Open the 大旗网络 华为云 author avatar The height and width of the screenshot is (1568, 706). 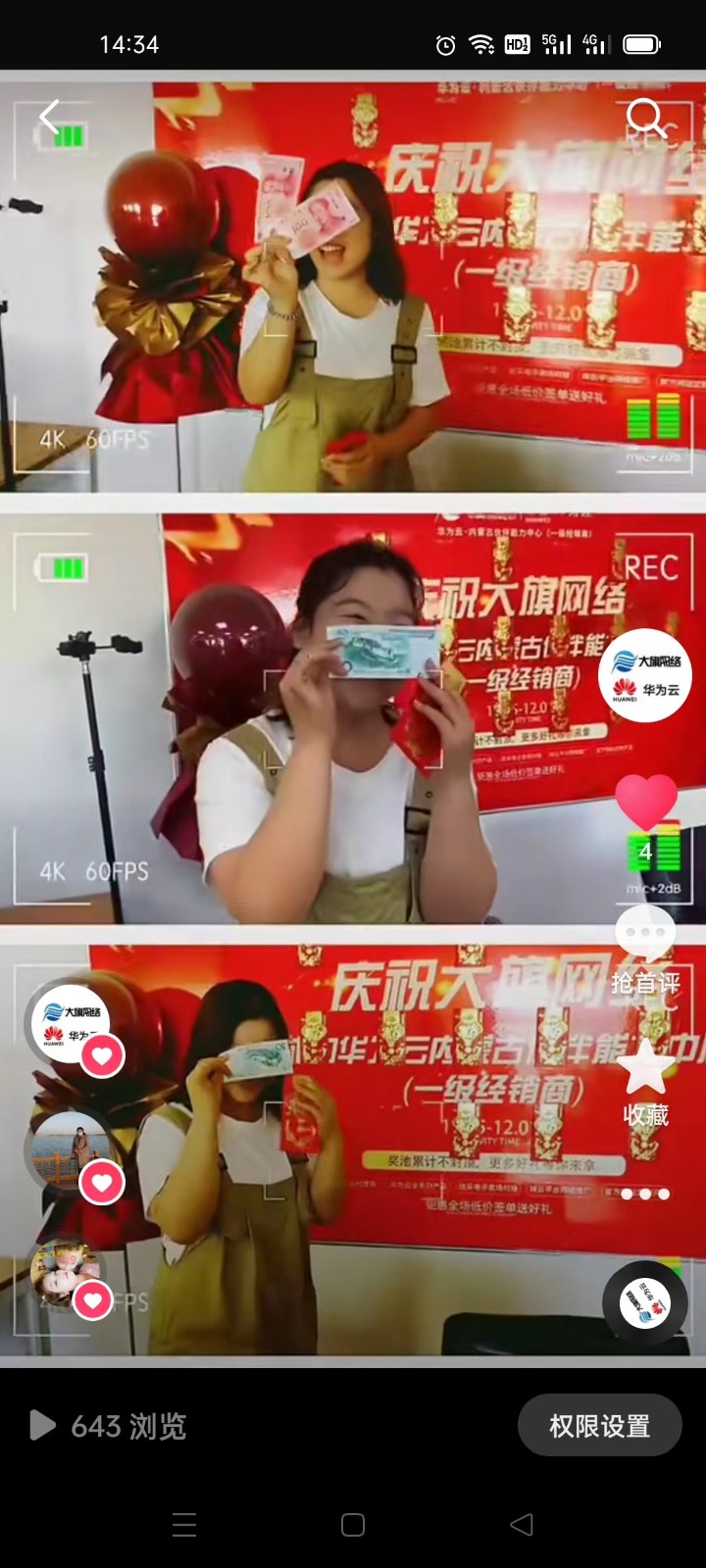click(644, 675)
